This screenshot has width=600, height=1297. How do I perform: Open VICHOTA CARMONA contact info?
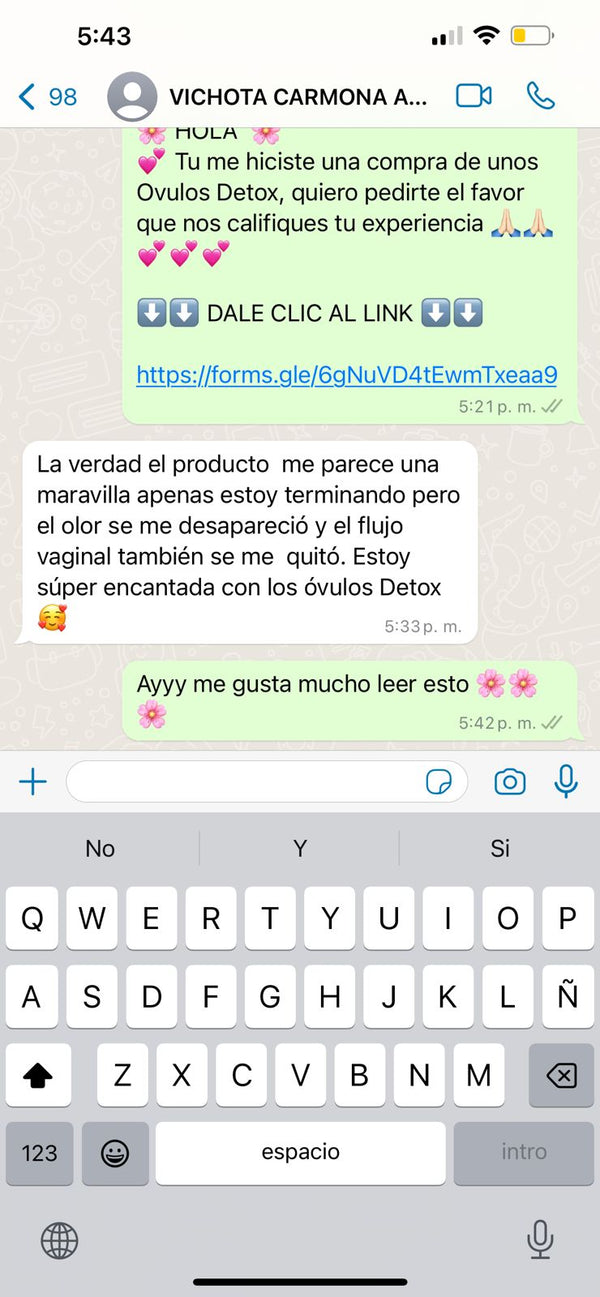coord(297,97)
